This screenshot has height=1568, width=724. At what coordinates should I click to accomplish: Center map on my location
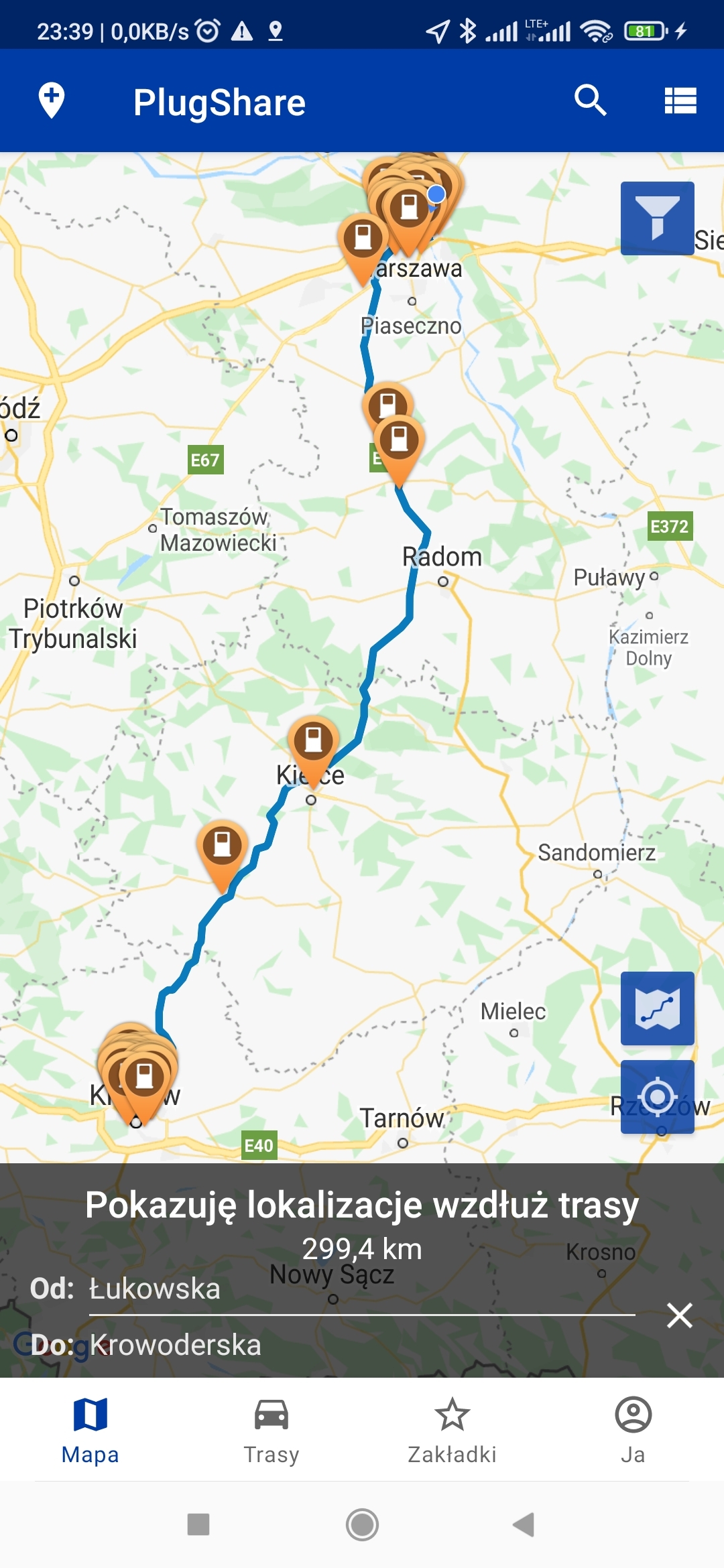(x=657, y=1097)
